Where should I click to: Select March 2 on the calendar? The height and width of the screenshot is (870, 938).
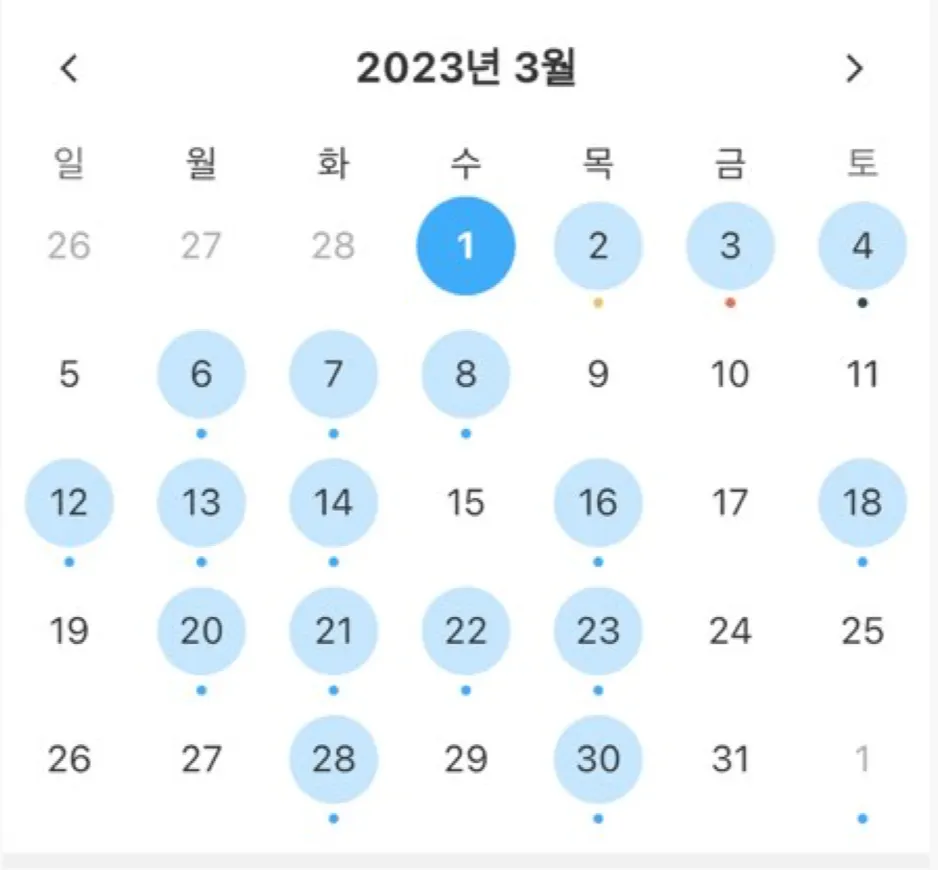(598, 246)
